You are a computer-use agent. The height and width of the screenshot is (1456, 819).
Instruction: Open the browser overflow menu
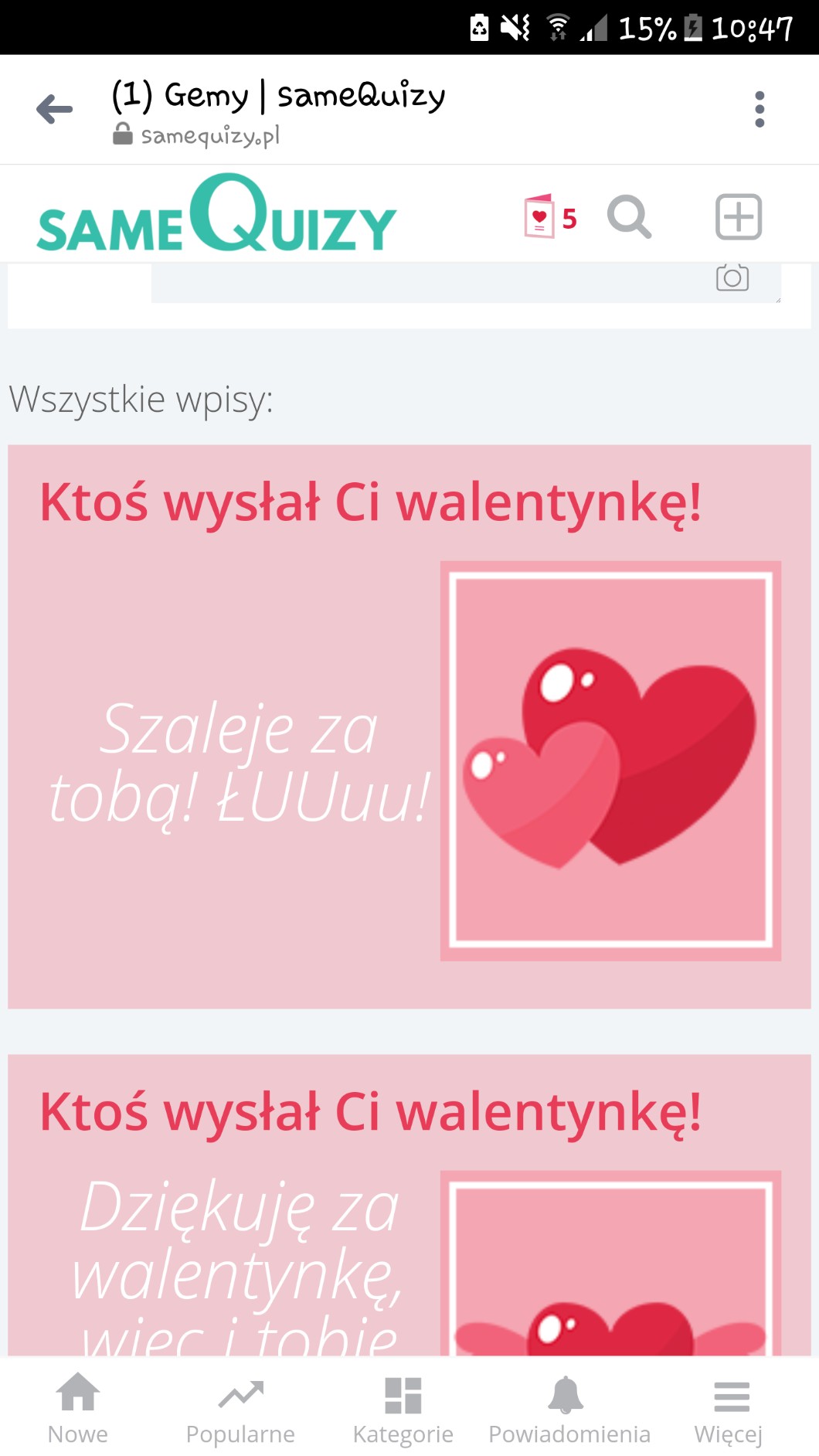760,109
